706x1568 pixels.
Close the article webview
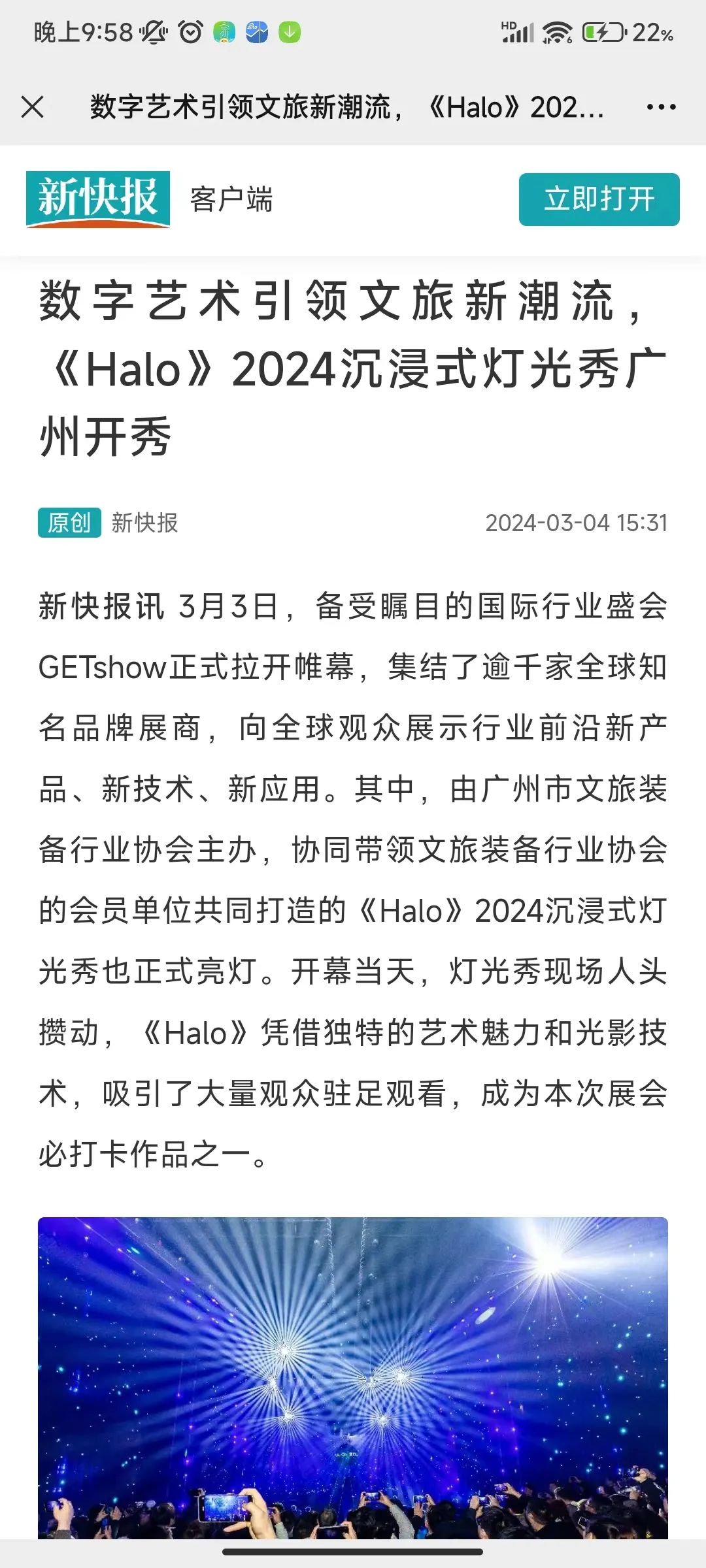[x=33, y=107]
